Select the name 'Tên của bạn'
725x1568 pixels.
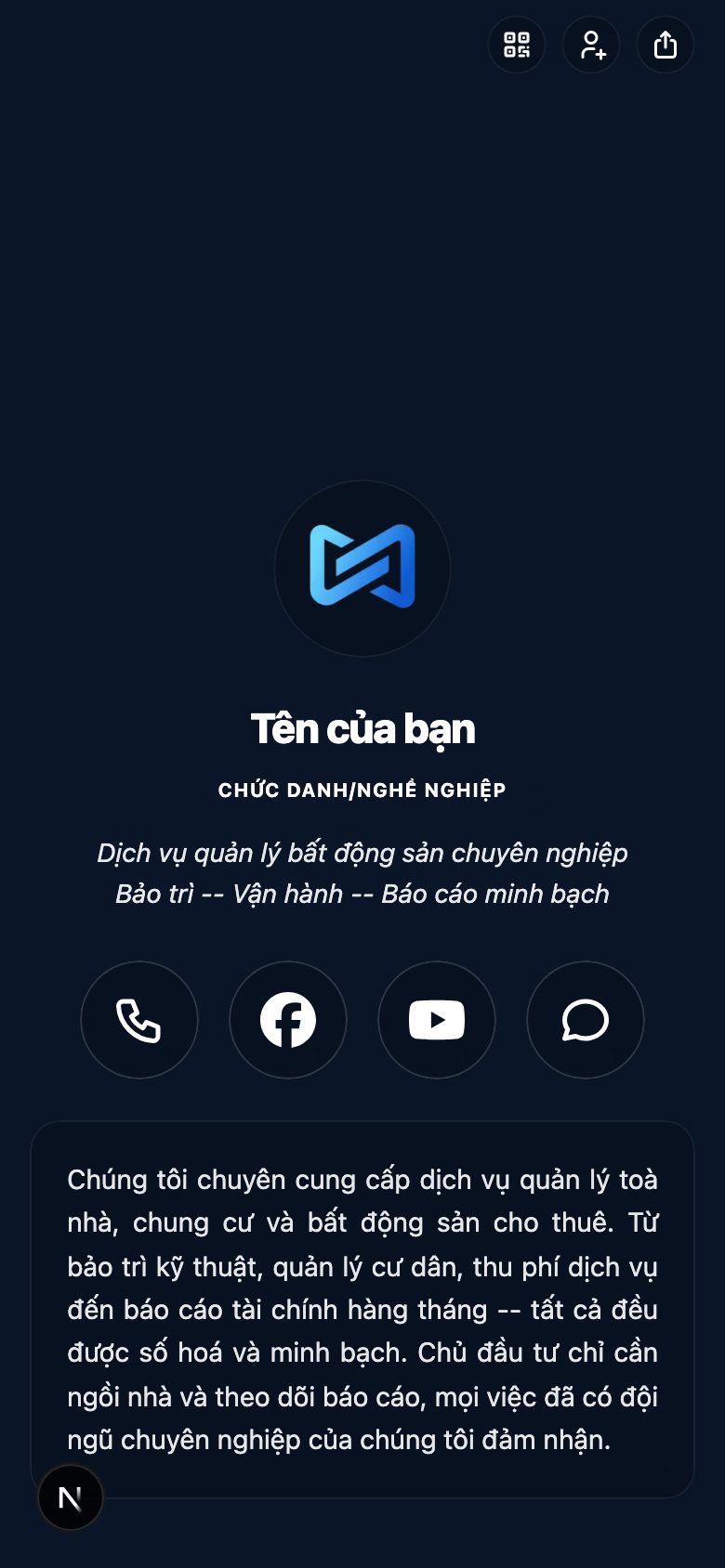click(x=362, y=729)
